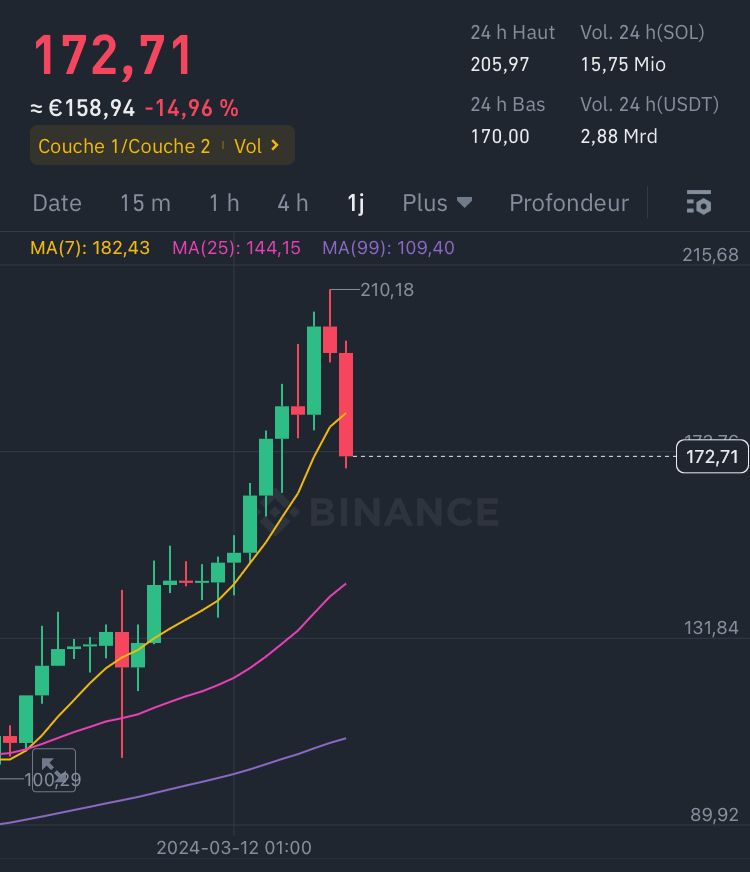This screenshot has height=872, width=750.
Task: Open the moving average MA indicator line
Action: (90, 247)
